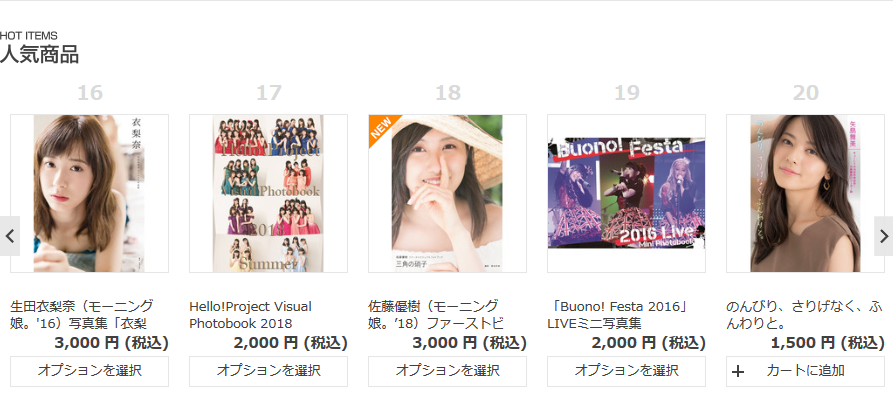
Task: Select options for 佐藤優樹 photobook
Action: (x=447, y=371)
